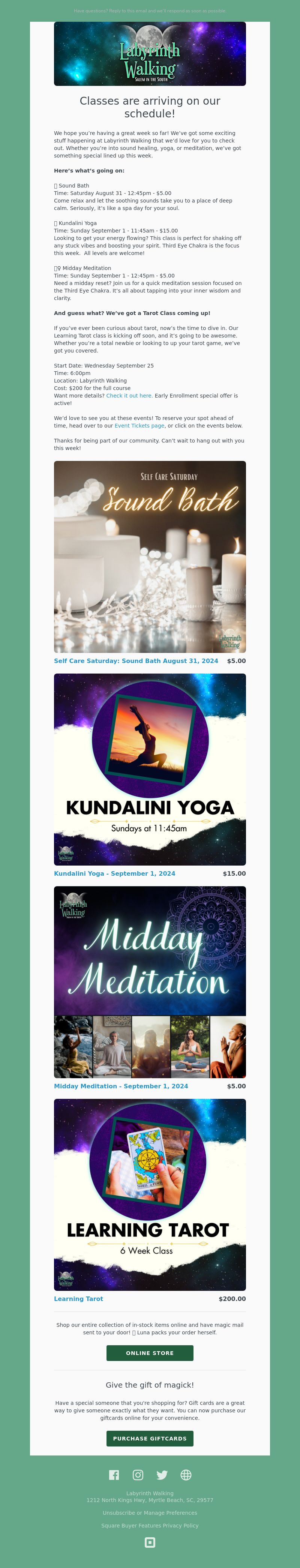
Task: Open Square Buyer Features Privacy Policy
Action: pos(150,1525)
